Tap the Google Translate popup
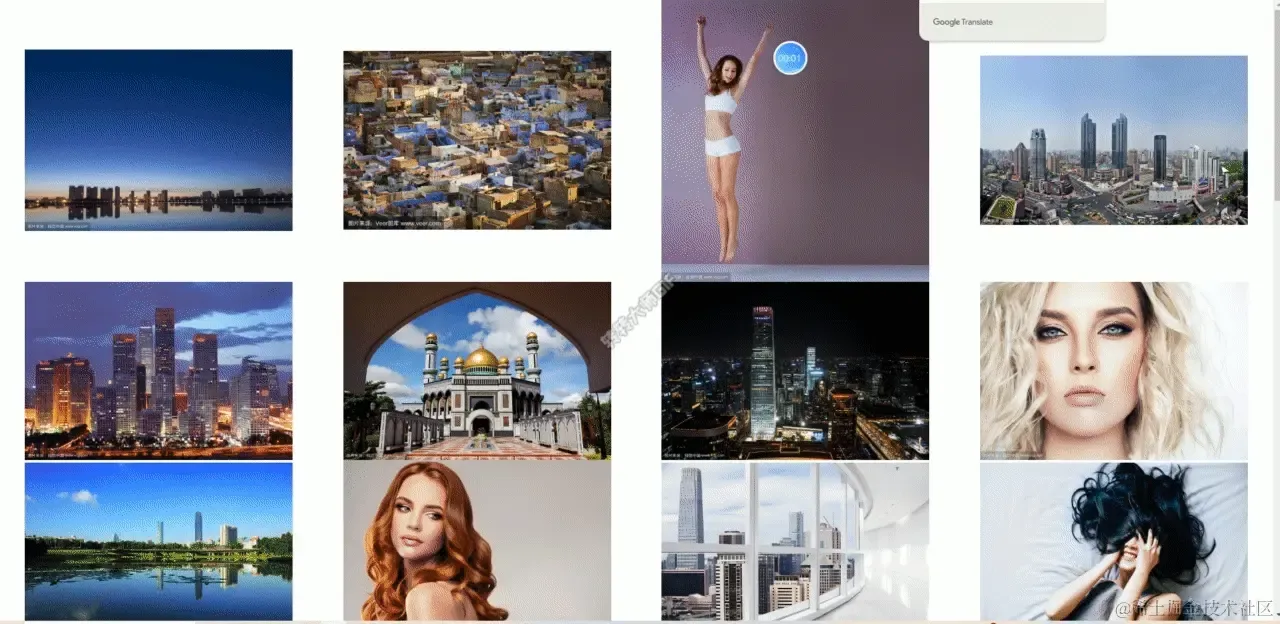The image size is (1280, 624). (x=1011, y=21)
